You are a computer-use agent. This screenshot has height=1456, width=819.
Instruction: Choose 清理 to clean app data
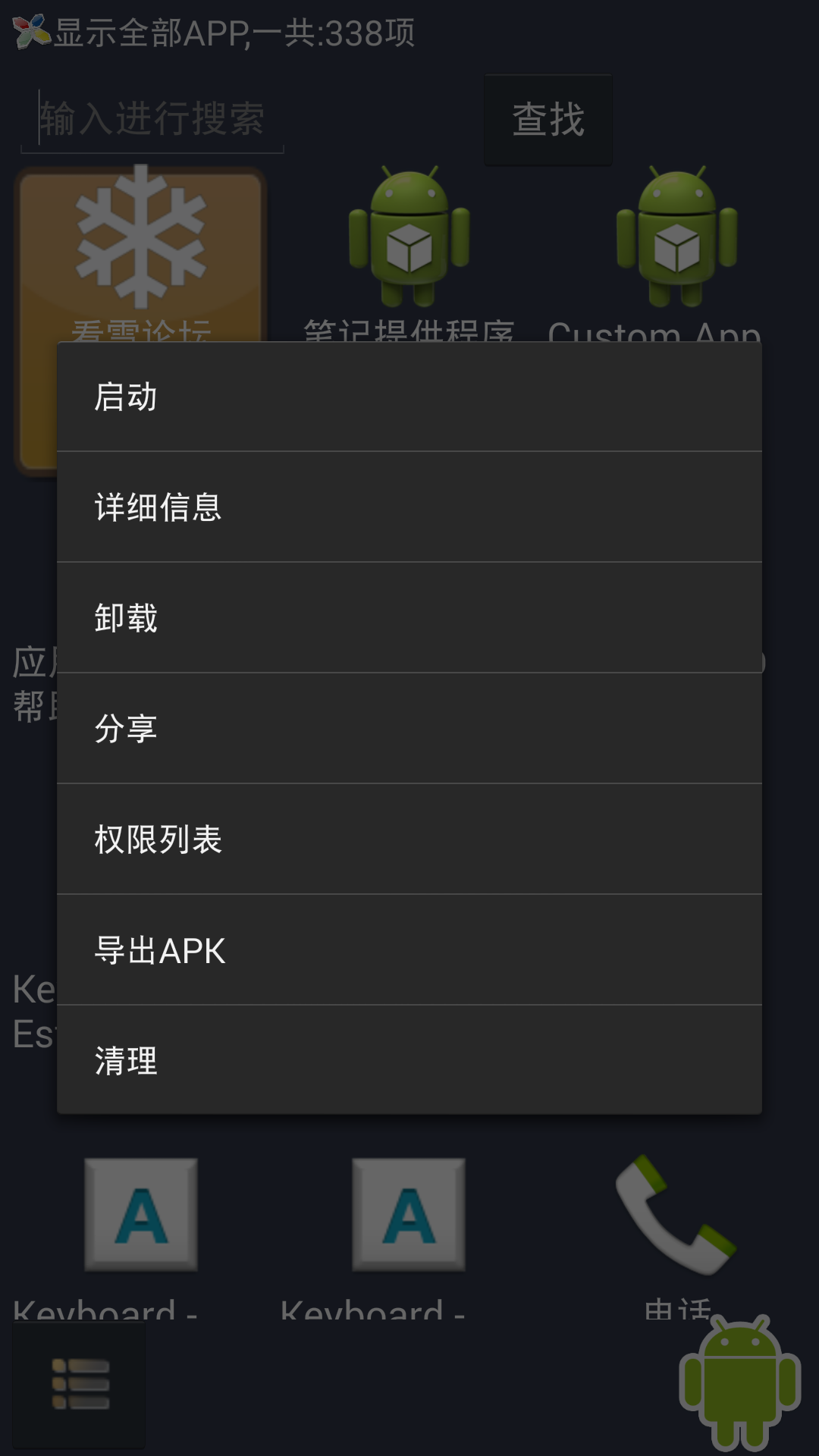409,1060
